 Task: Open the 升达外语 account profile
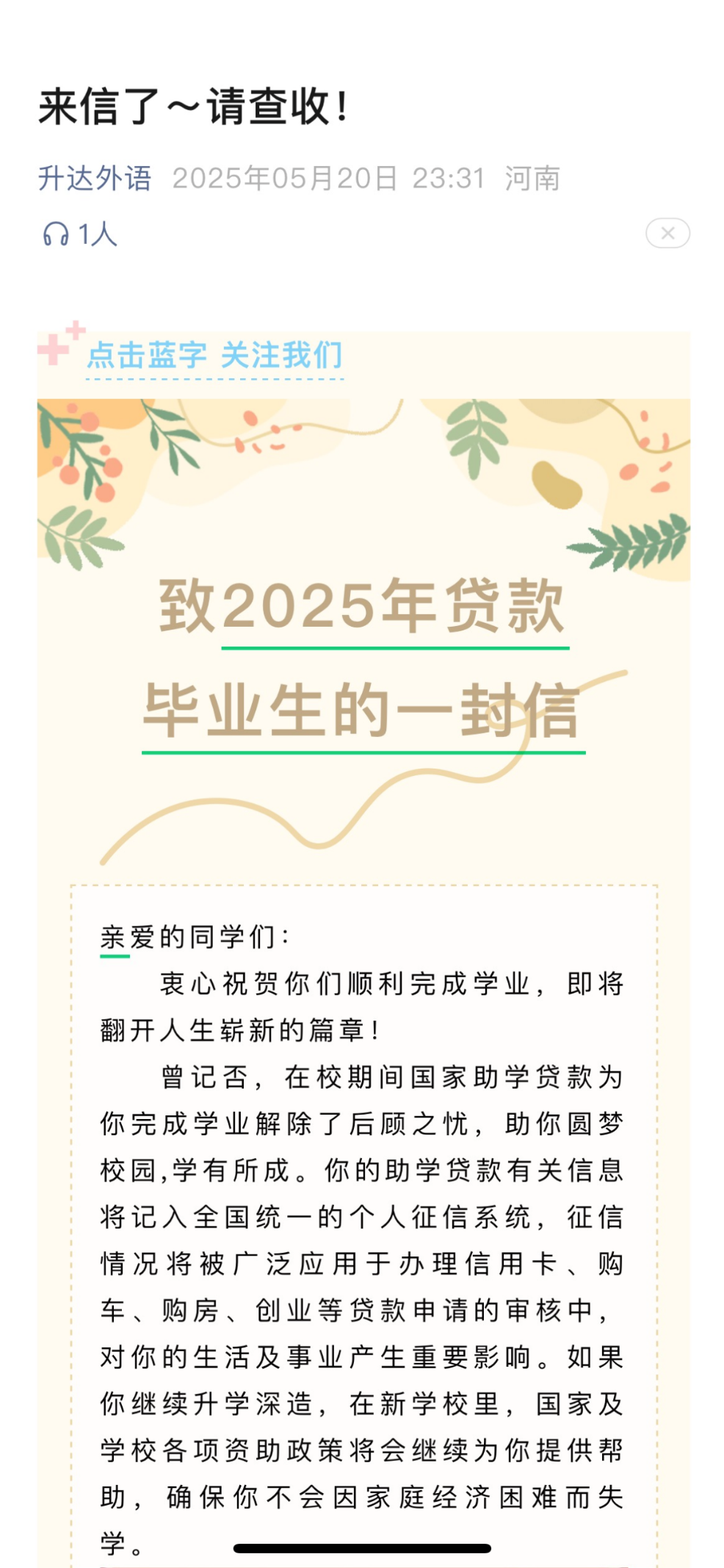95,179
